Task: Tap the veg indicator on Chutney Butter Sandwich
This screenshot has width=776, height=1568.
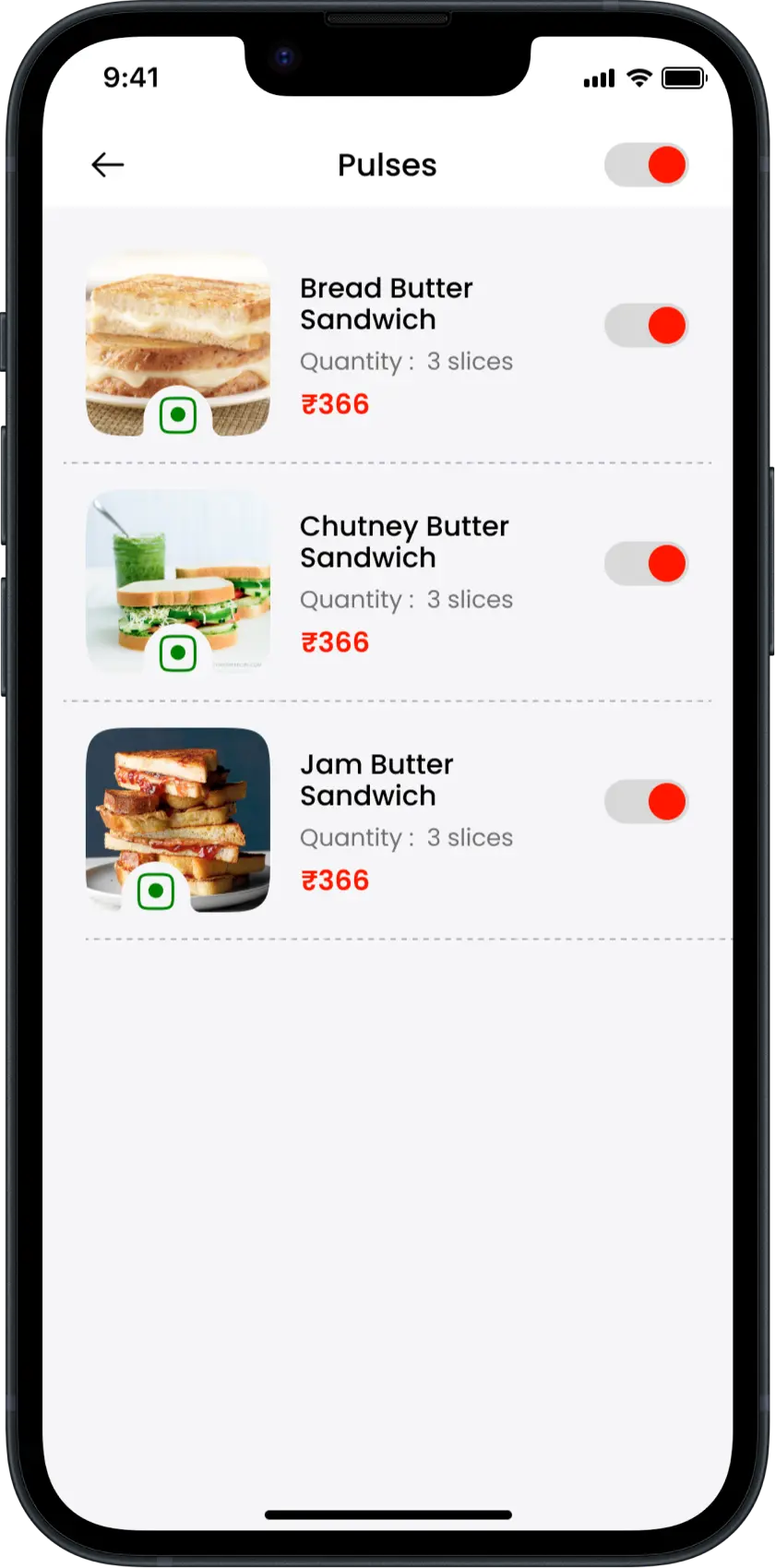Action: tap(177, 652)
